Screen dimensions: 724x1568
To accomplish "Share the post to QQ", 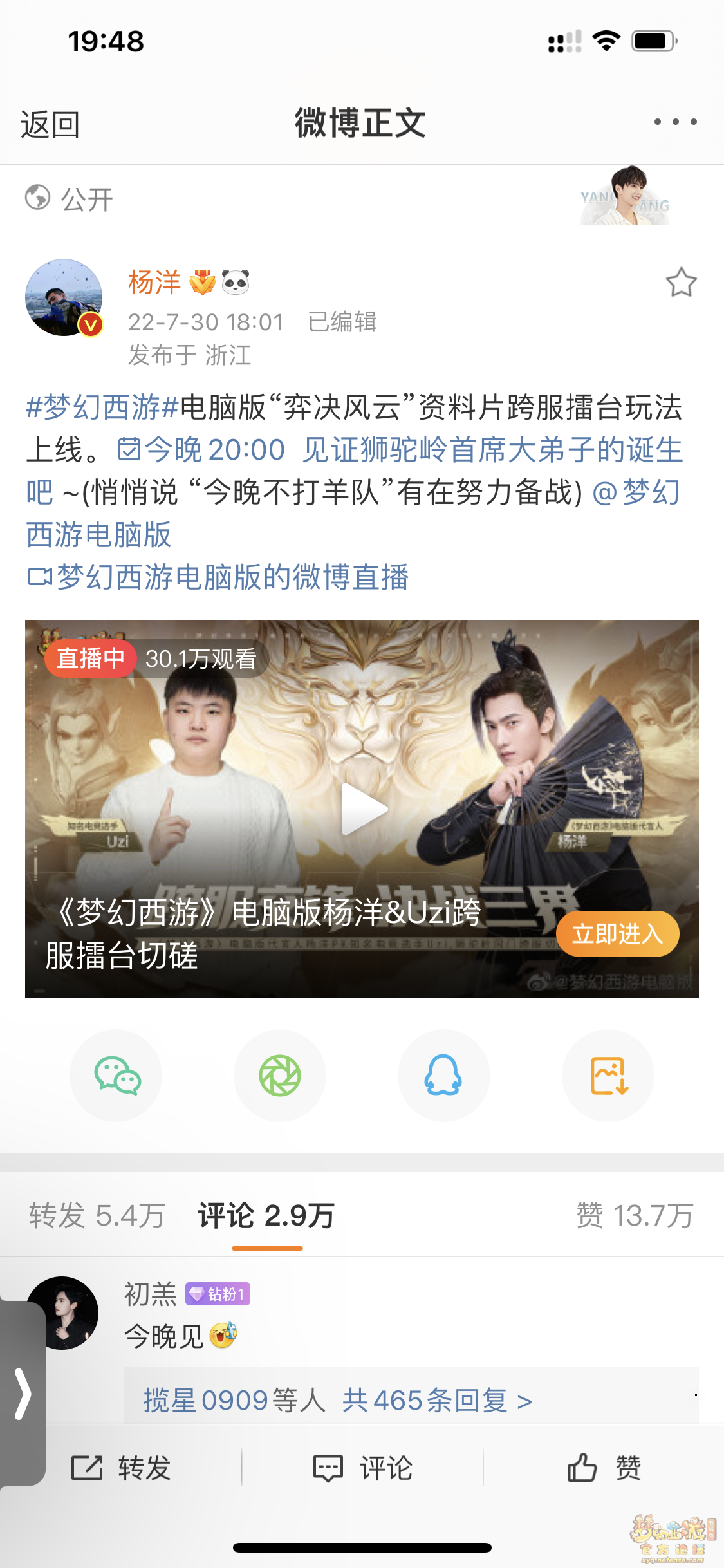I will (x=443, y=1076).
